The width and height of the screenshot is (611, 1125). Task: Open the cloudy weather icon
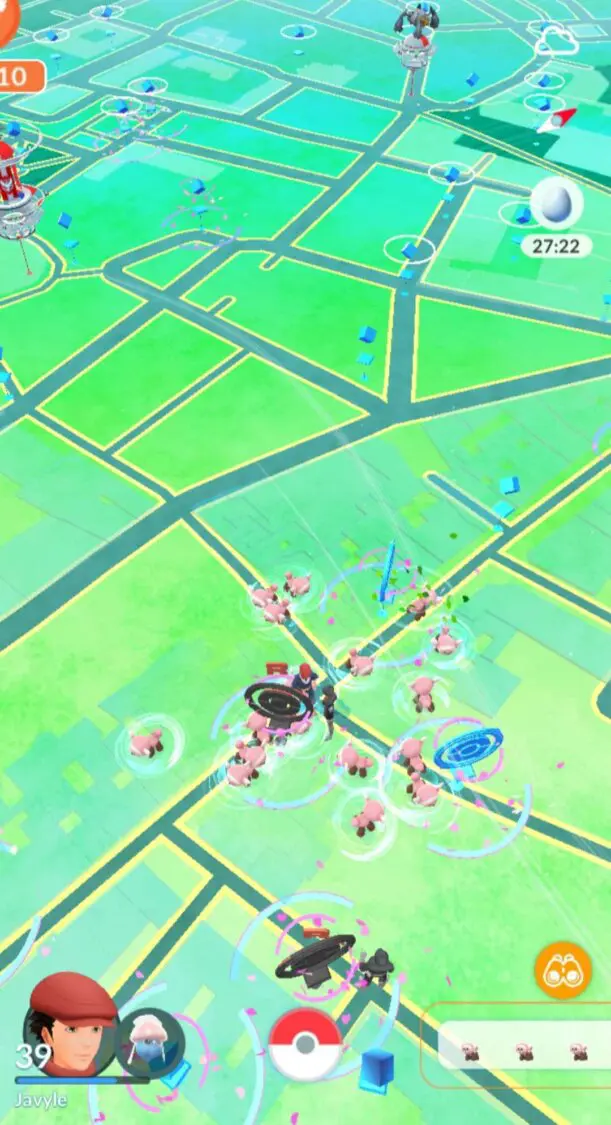pos(557,40)
